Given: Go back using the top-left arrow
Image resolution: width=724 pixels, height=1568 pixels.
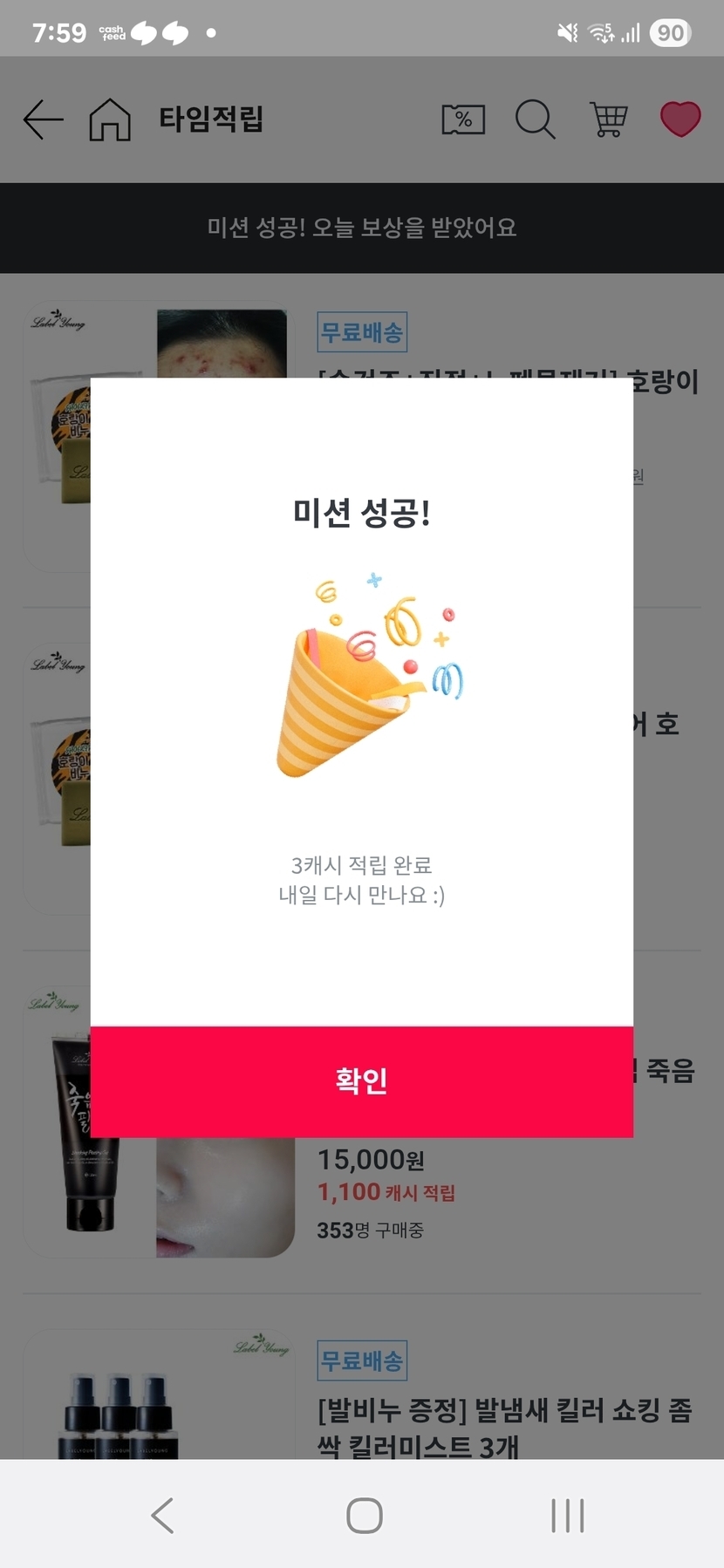Looking at the screenshot, I should (43, 119).
